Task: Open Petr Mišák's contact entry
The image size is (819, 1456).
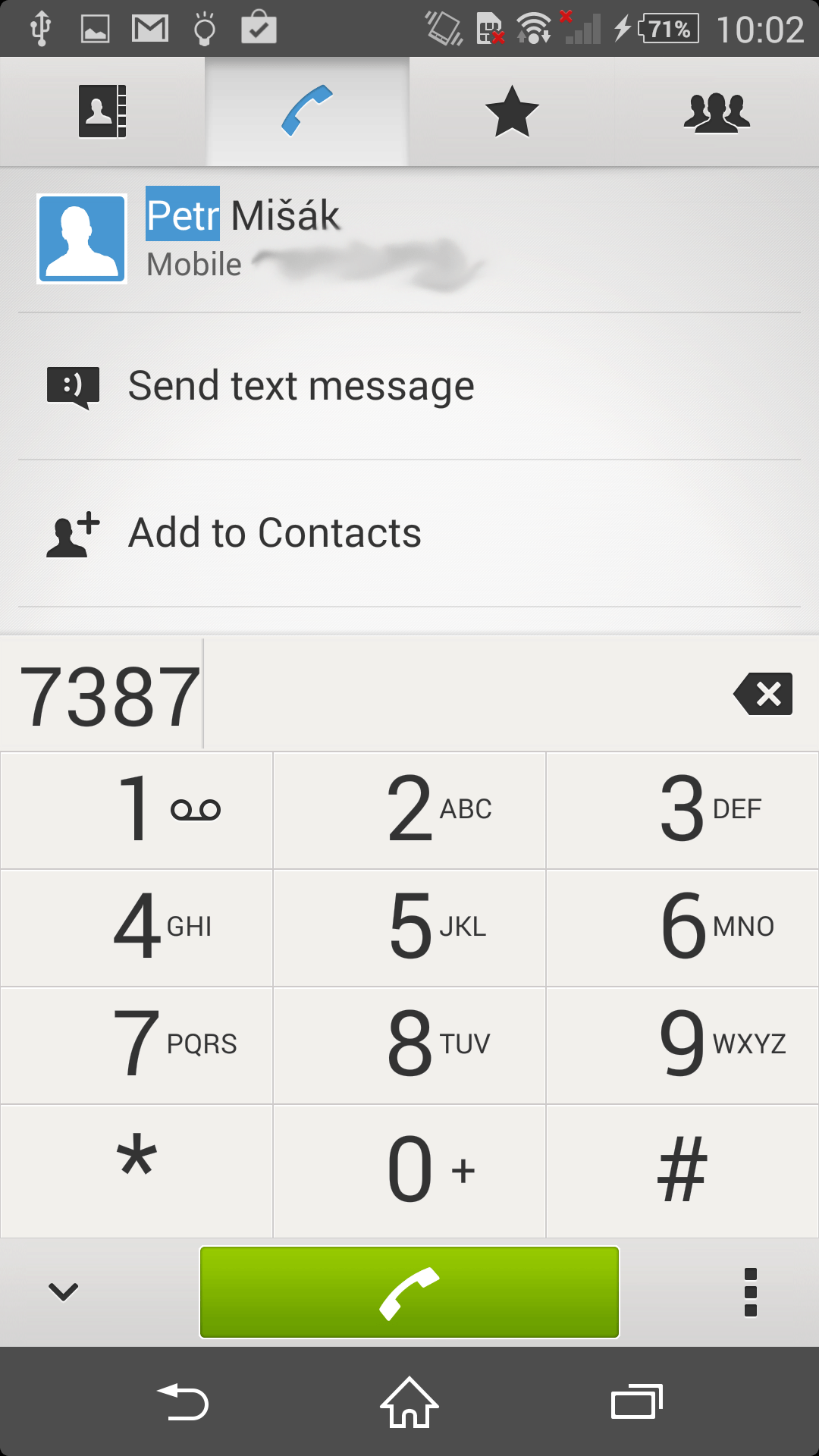Action: pyautogui.click(x=409, y=239)
